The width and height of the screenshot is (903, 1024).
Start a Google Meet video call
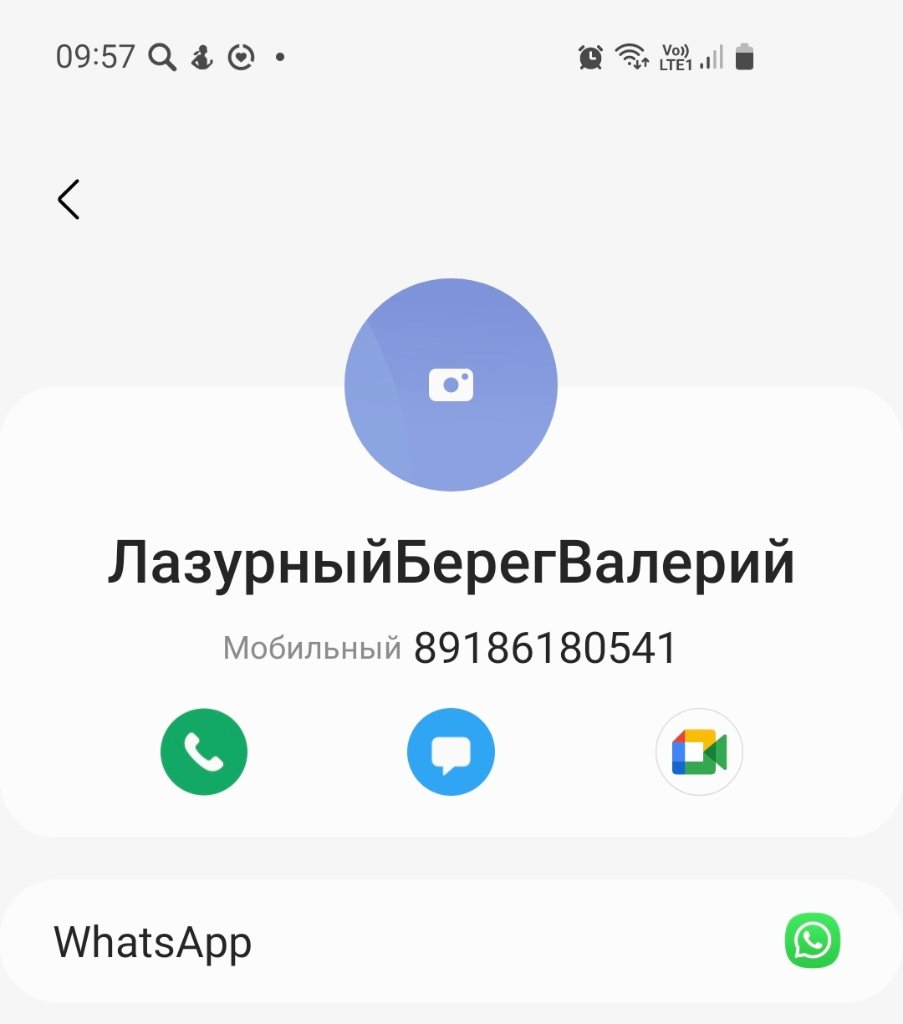pyautogui.click(x=698, y=752)
